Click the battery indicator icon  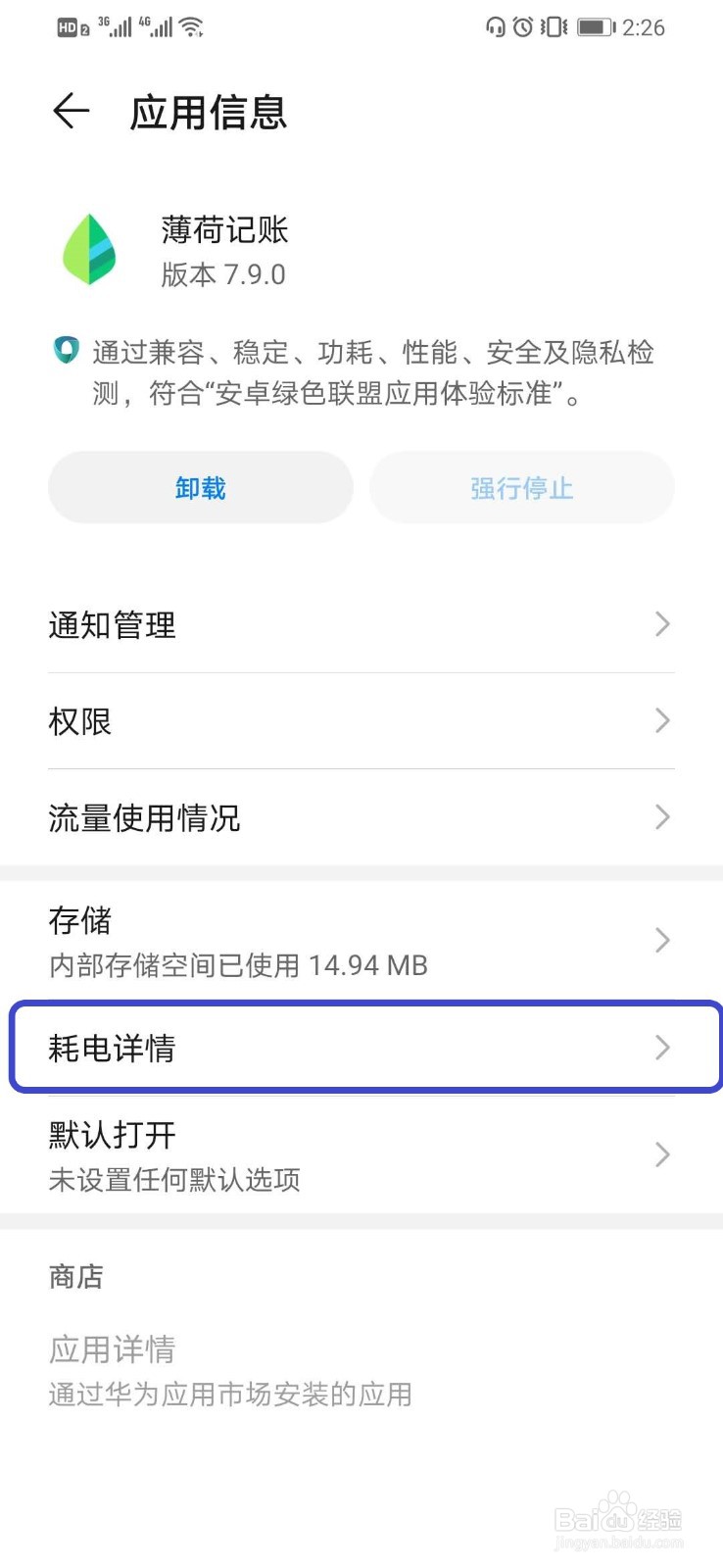[593, 26]
